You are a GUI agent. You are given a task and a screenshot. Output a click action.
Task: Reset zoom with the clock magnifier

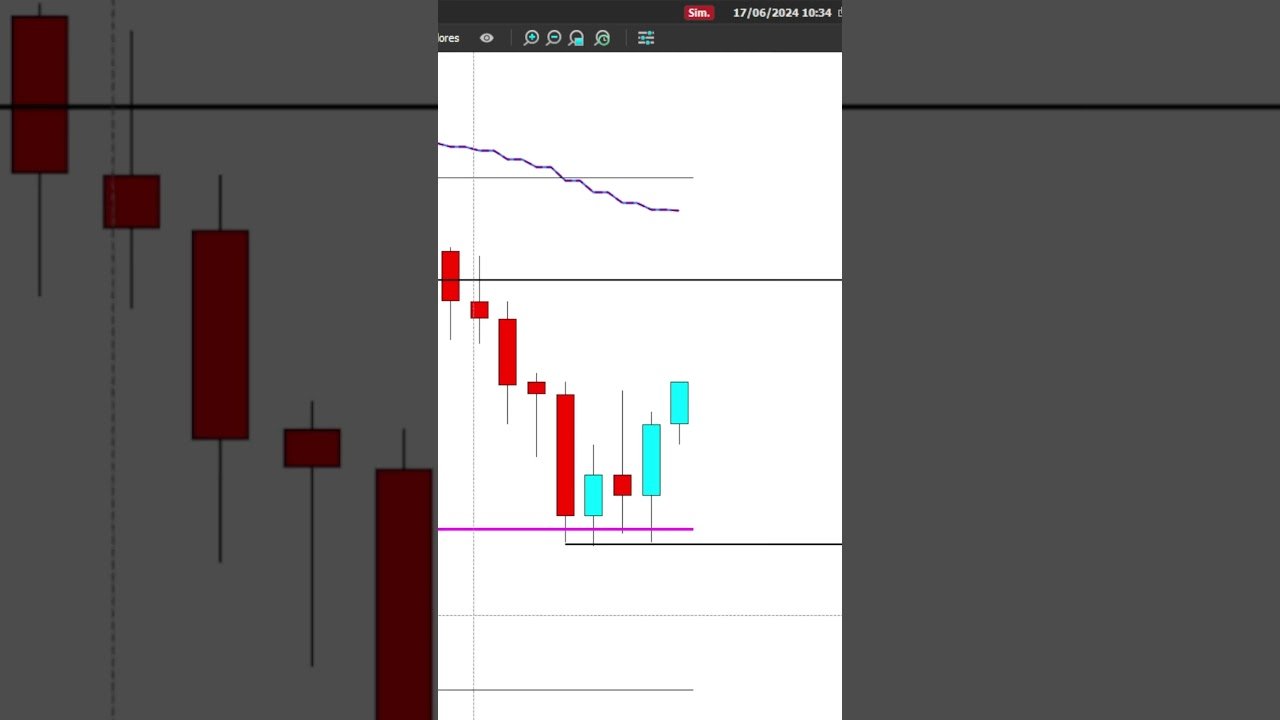(602, 38)
